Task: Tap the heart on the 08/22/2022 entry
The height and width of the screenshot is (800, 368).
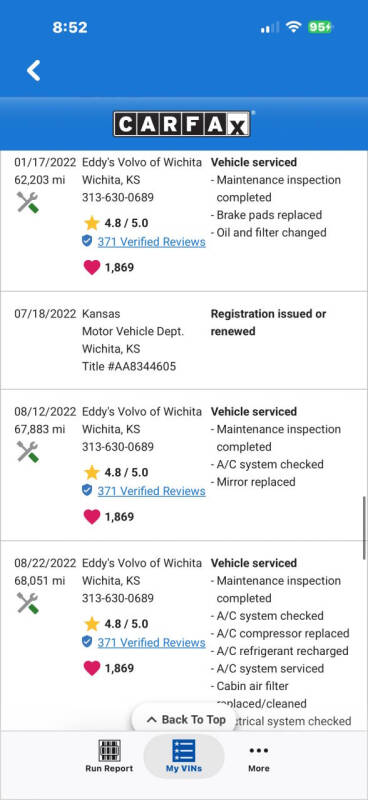Action: (x=92, y=668)
